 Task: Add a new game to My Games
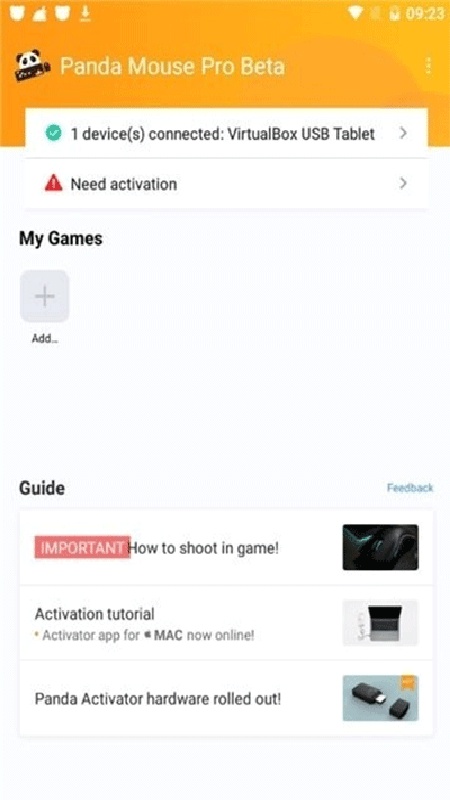pyautogui.click(x=44, y=296)
